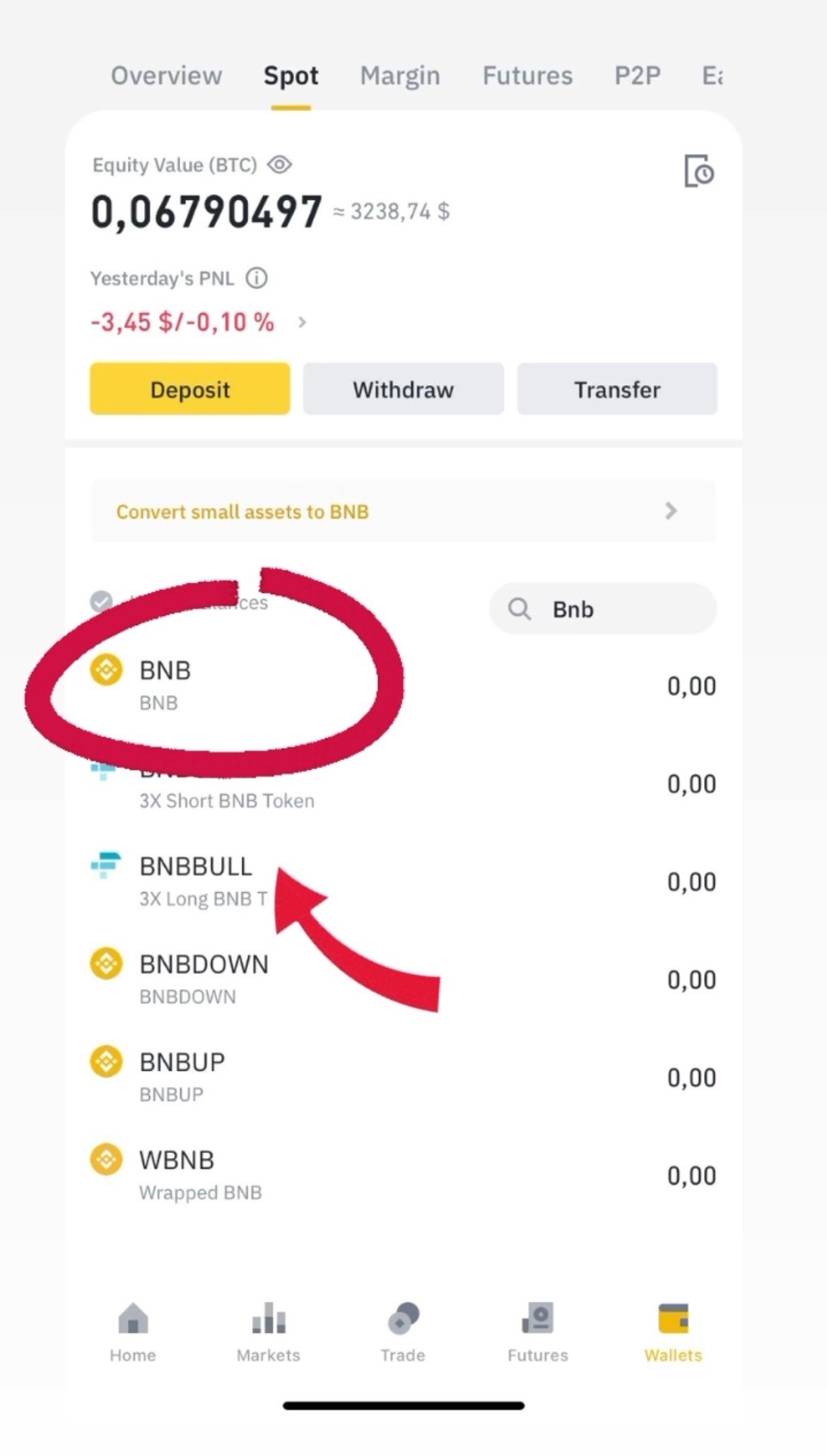Tap the Transfer button
The height and width of the screenshot is (1456, 827).
tap(617, 389)
